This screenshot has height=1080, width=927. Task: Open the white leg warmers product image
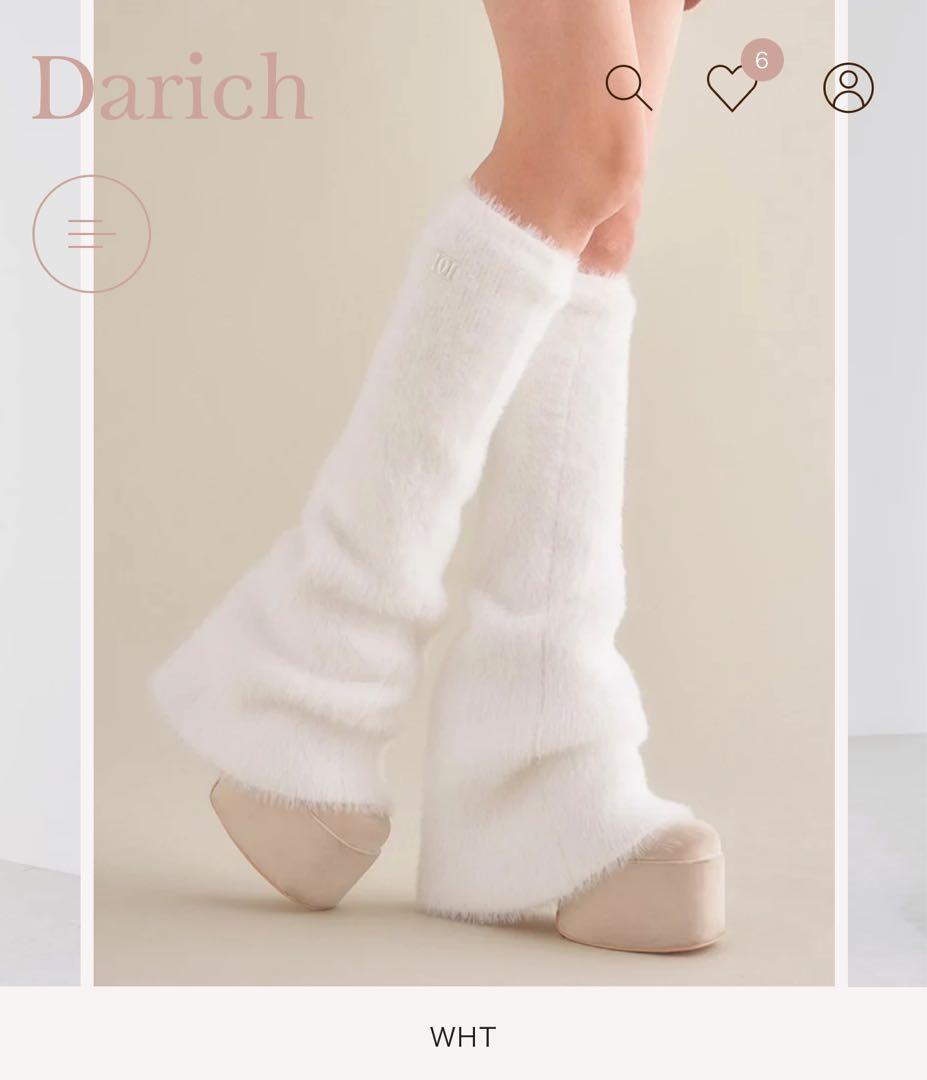[x=464, y=560]
